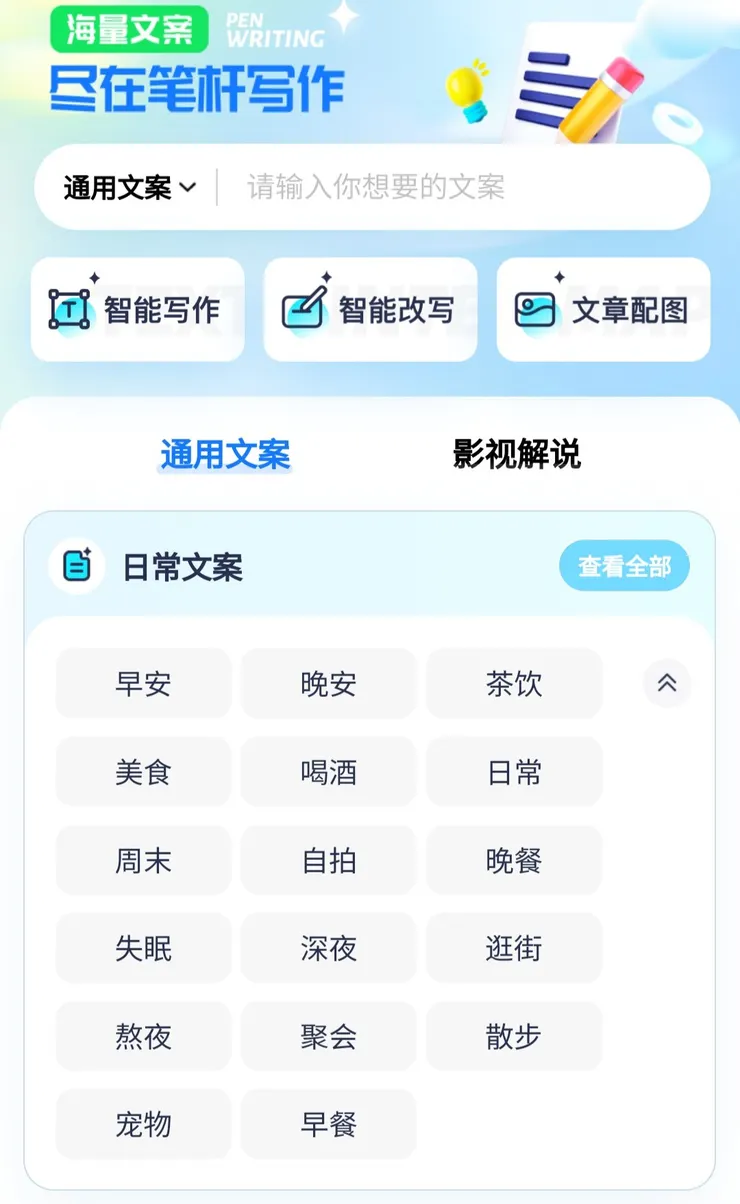Select the 早安 tag
Image resolution: width=740 pixels, height=1204 pixels.
(143, 684)
